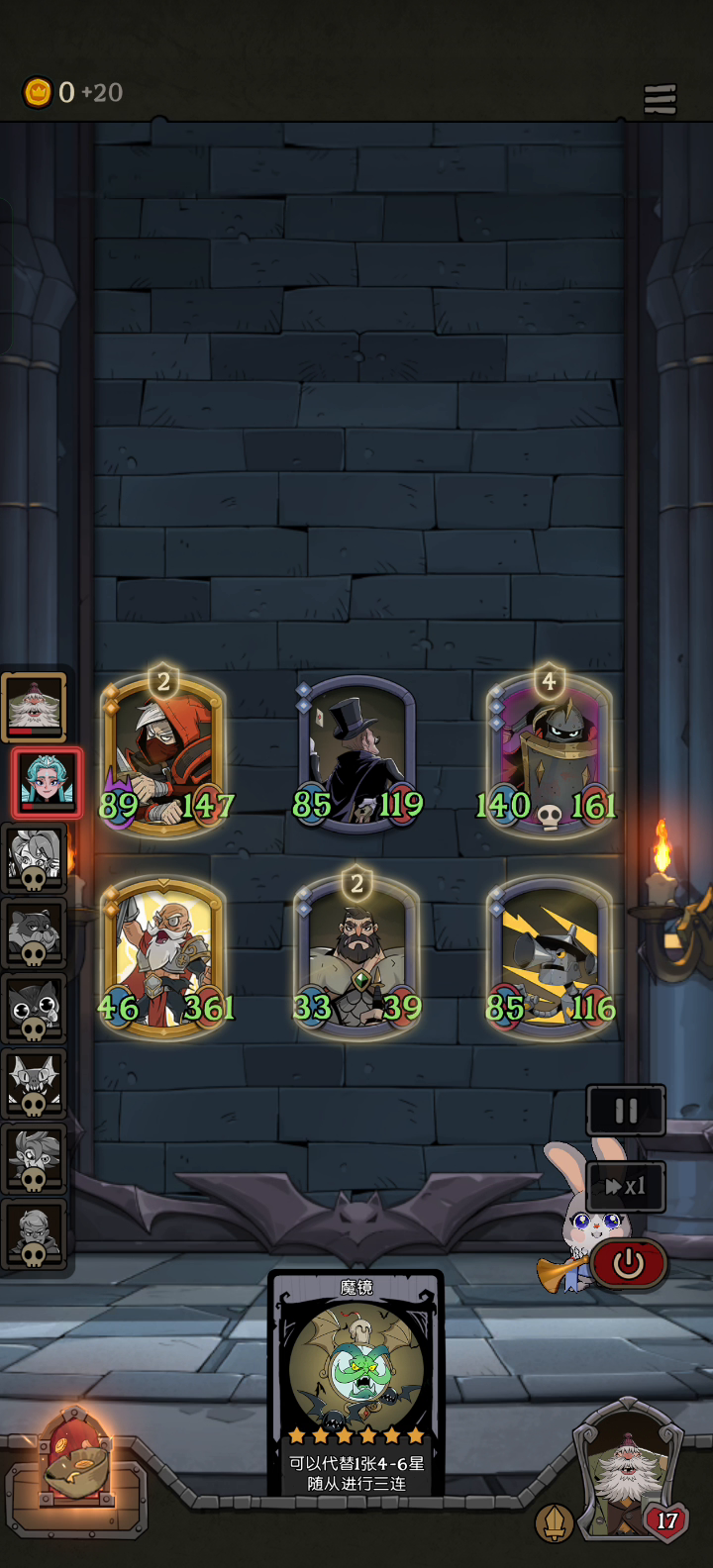This screenshot has width=713, height=1568.
Task: Change the x1 game speed
Action: point(626,1186)
